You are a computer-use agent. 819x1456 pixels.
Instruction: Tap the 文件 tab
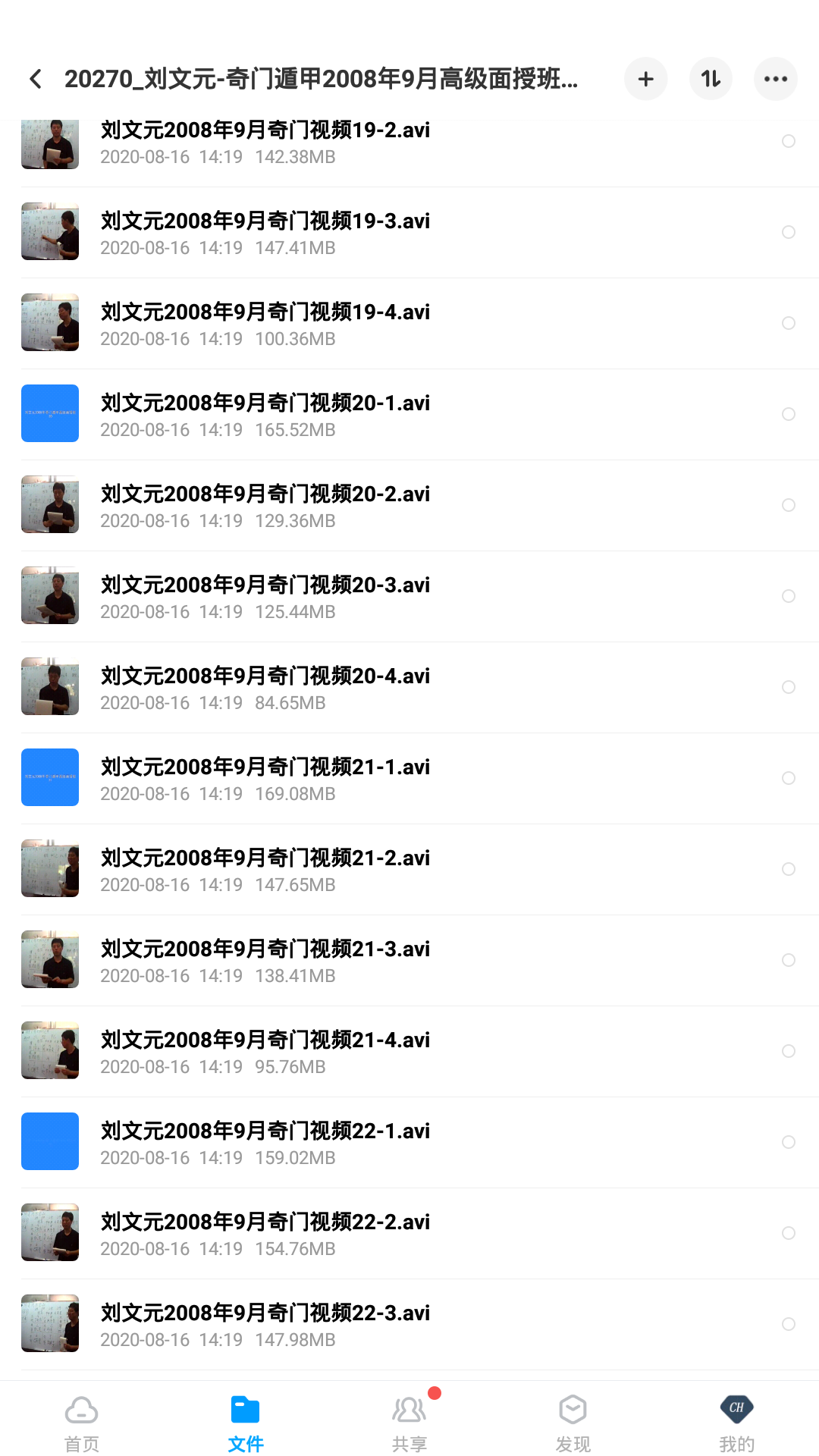pyautogui.click(x=246, y=1423)
